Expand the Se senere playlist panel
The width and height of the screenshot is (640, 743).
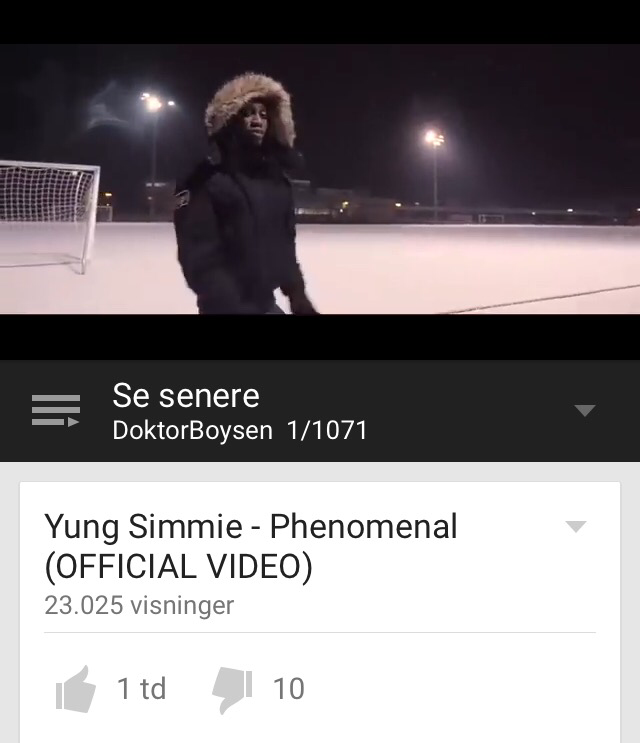[x=585, y=410]
